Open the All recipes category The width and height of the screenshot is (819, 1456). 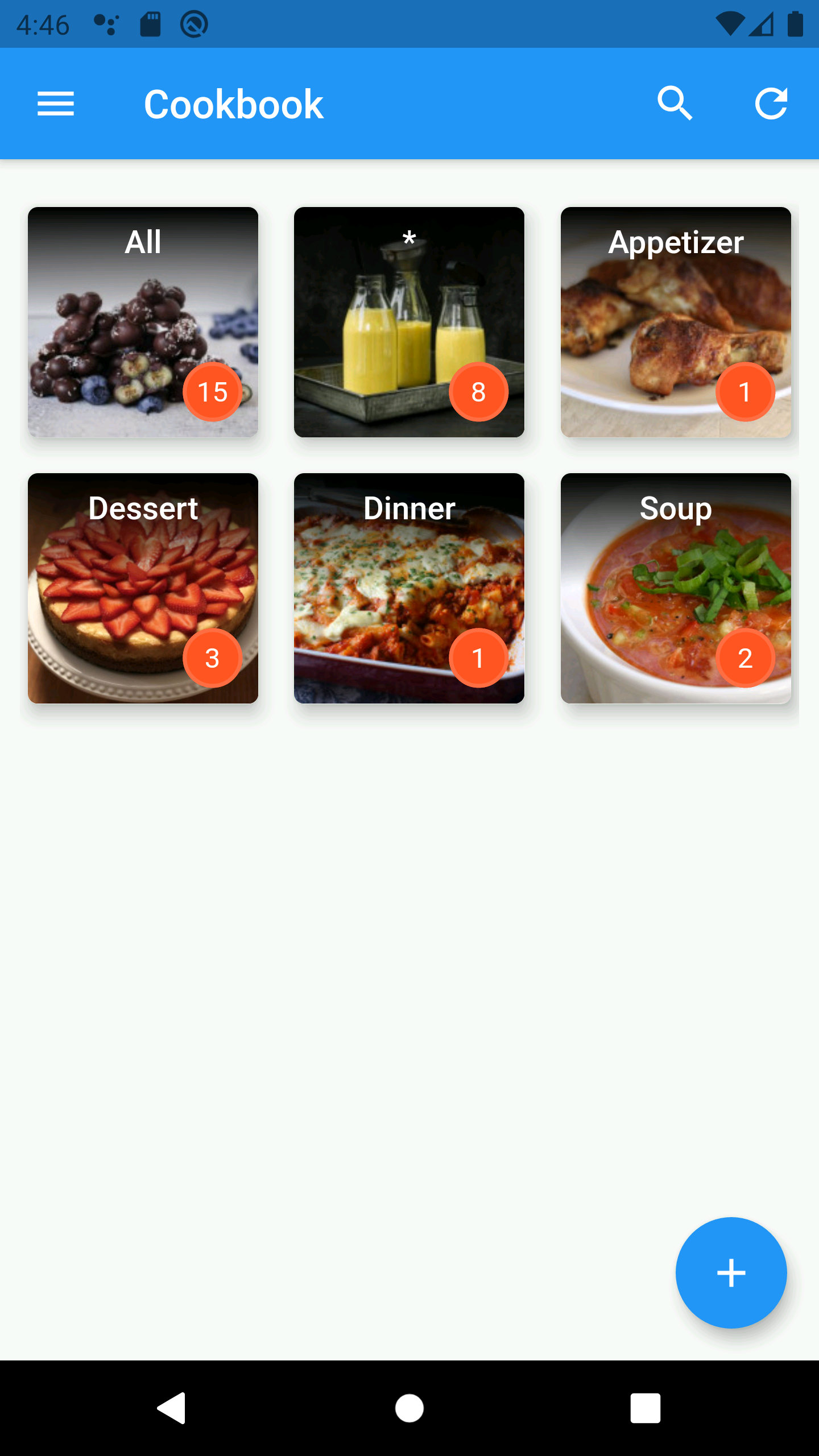click(x=143, y=322)
